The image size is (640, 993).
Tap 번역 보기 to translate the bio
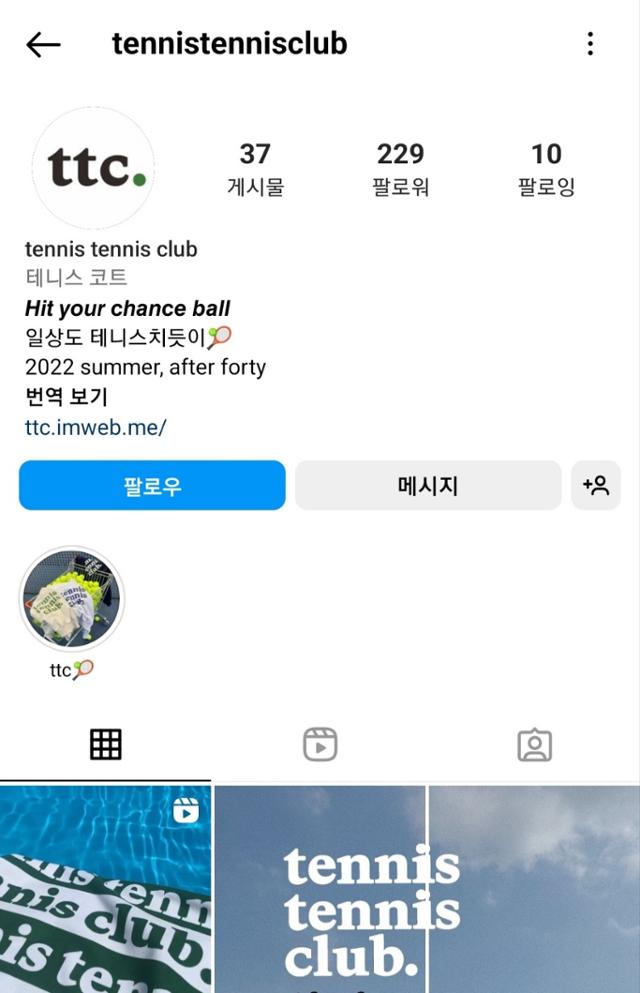coord(66,397)
